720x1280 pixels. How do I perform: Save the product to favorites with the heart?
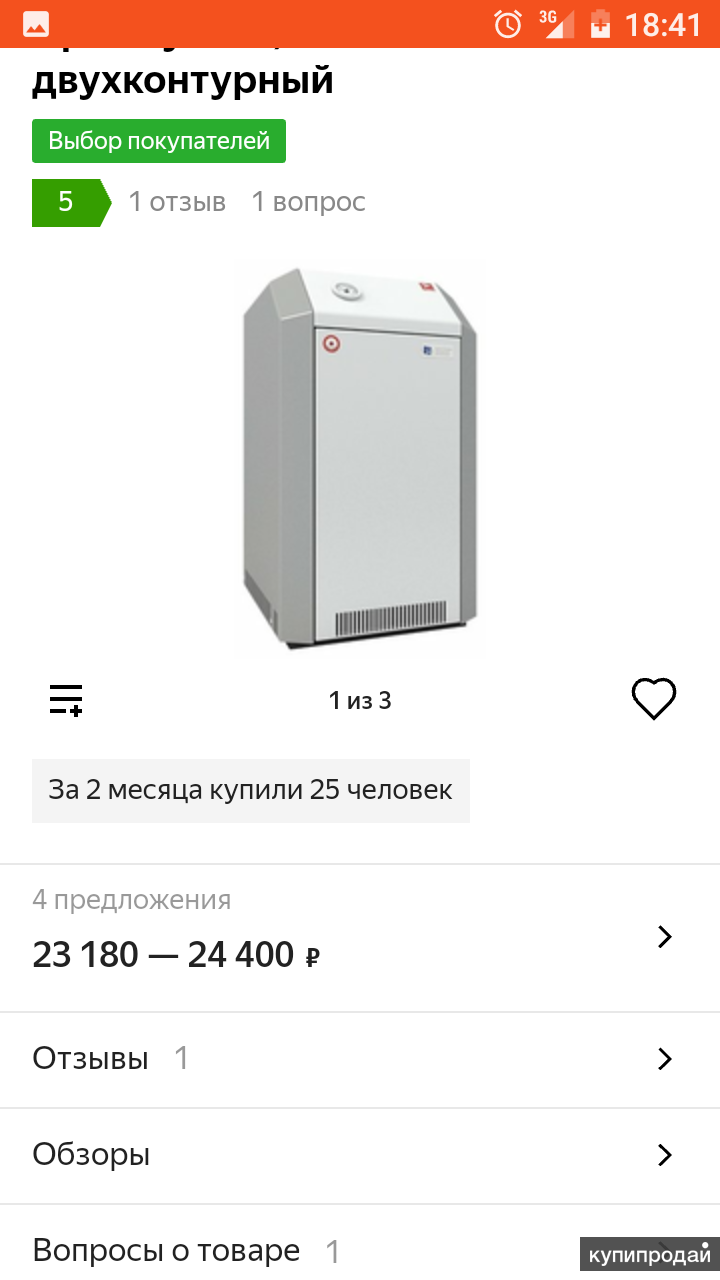pos(654,699)
